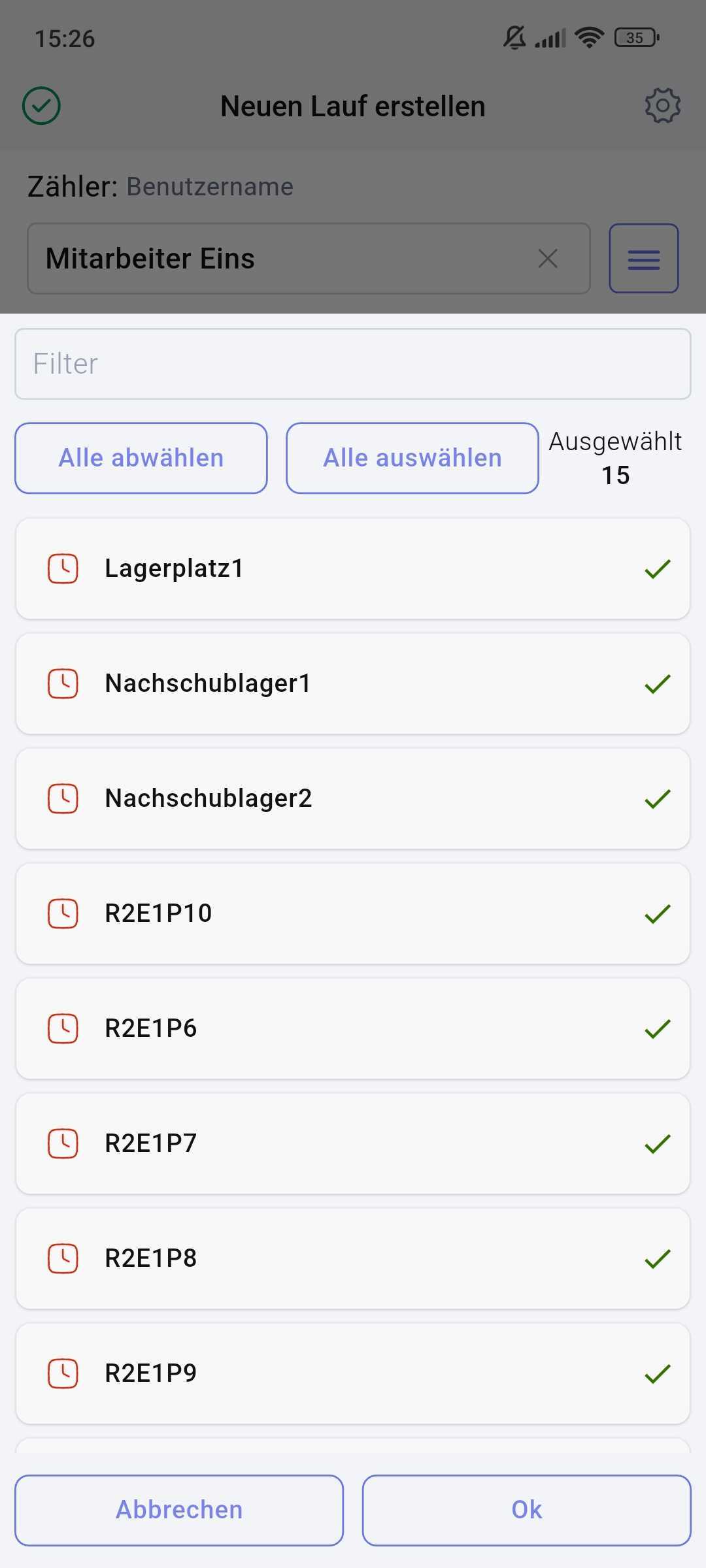Viewport: 706px width, 1568px height.
Task: Deselect the R2E1P6 checkmark
Action: [x=660, y=1029]
